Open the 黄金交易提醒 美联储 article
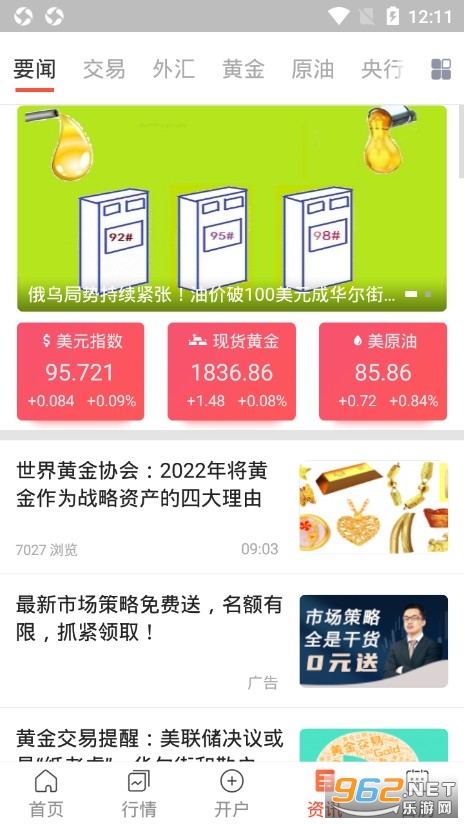Screen dimensions: 464x824 [232, 735]
